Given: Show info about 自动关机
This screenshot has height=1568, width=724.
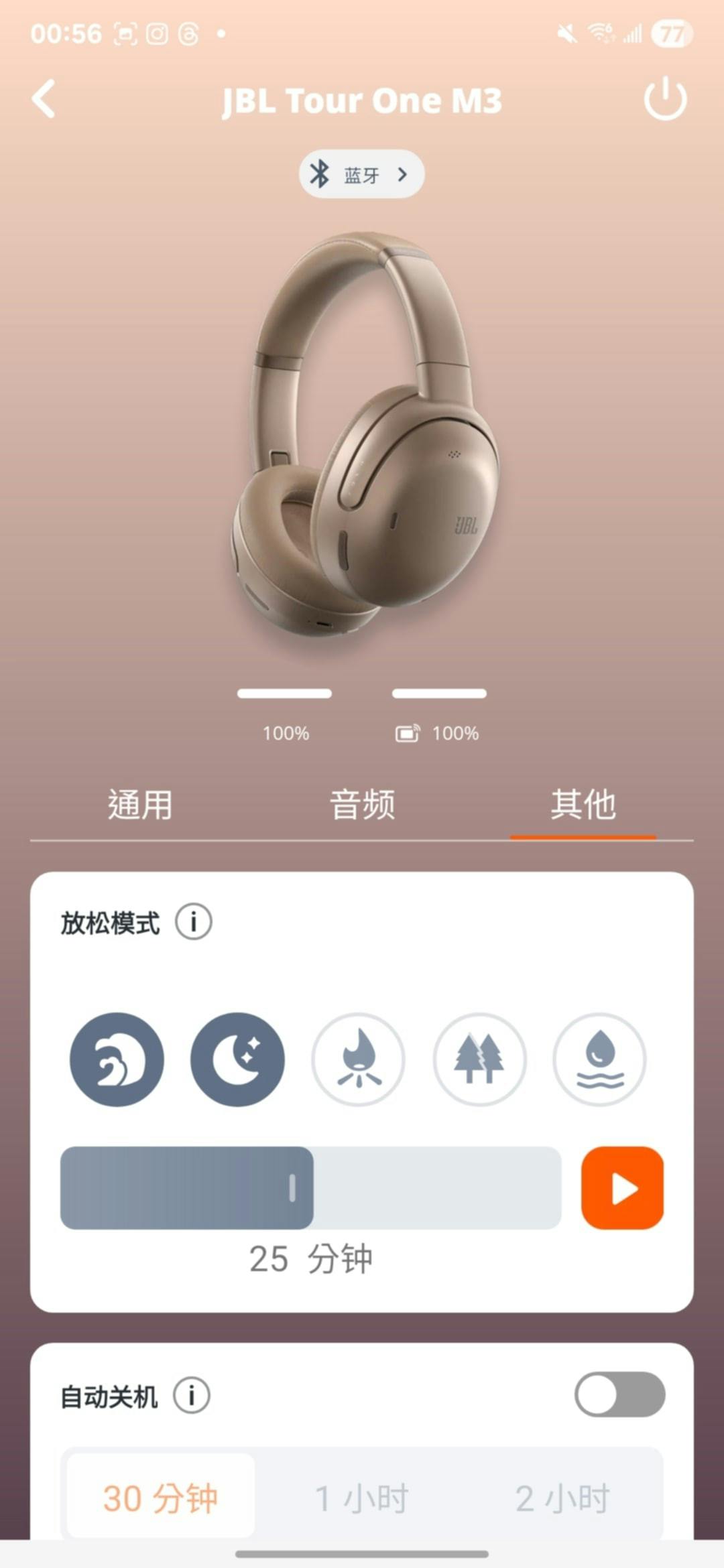Looking at the screenshot, I should (192, 1396).
